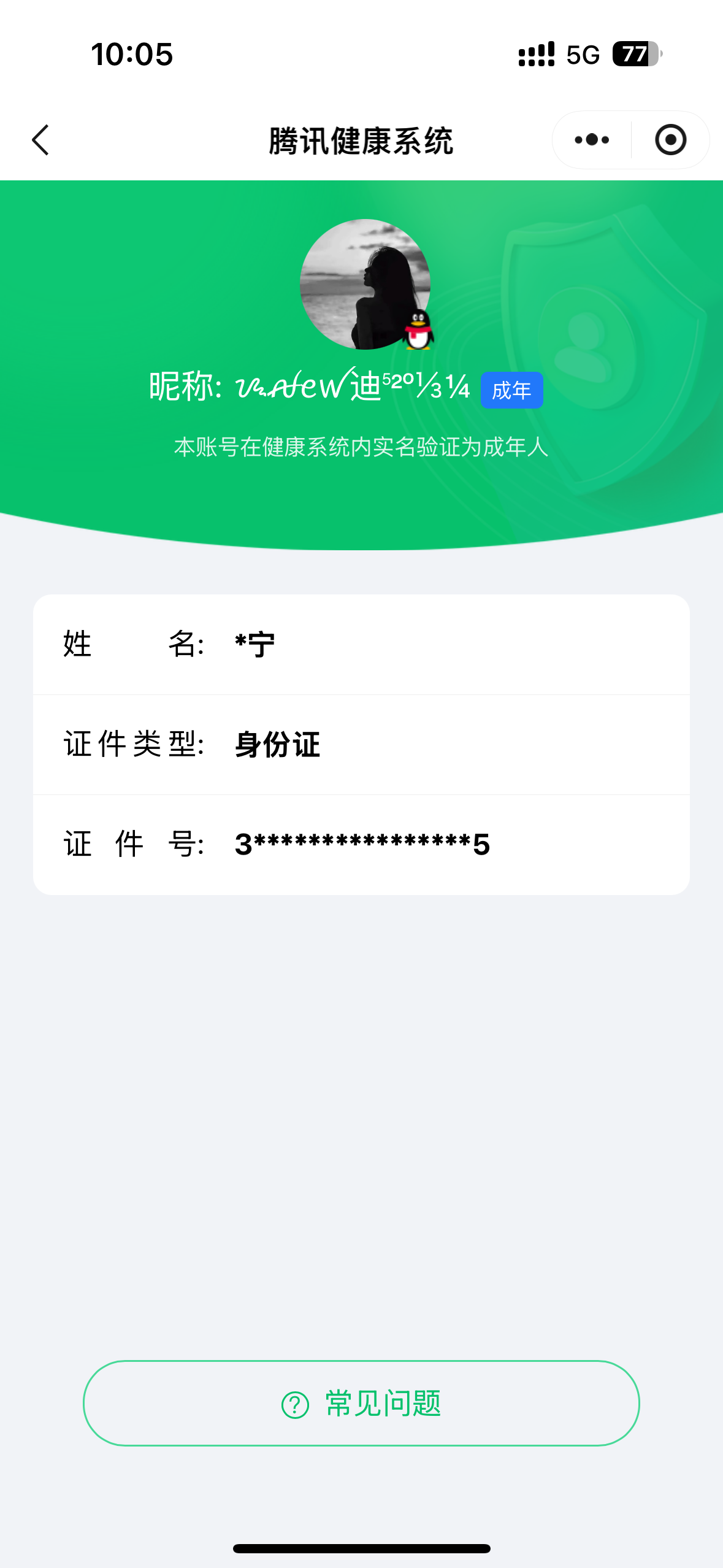The width and height of the screenshot is (723, 1568).
Task: Open 常见问题 FAQ
Action: (x=361, y=1403)
